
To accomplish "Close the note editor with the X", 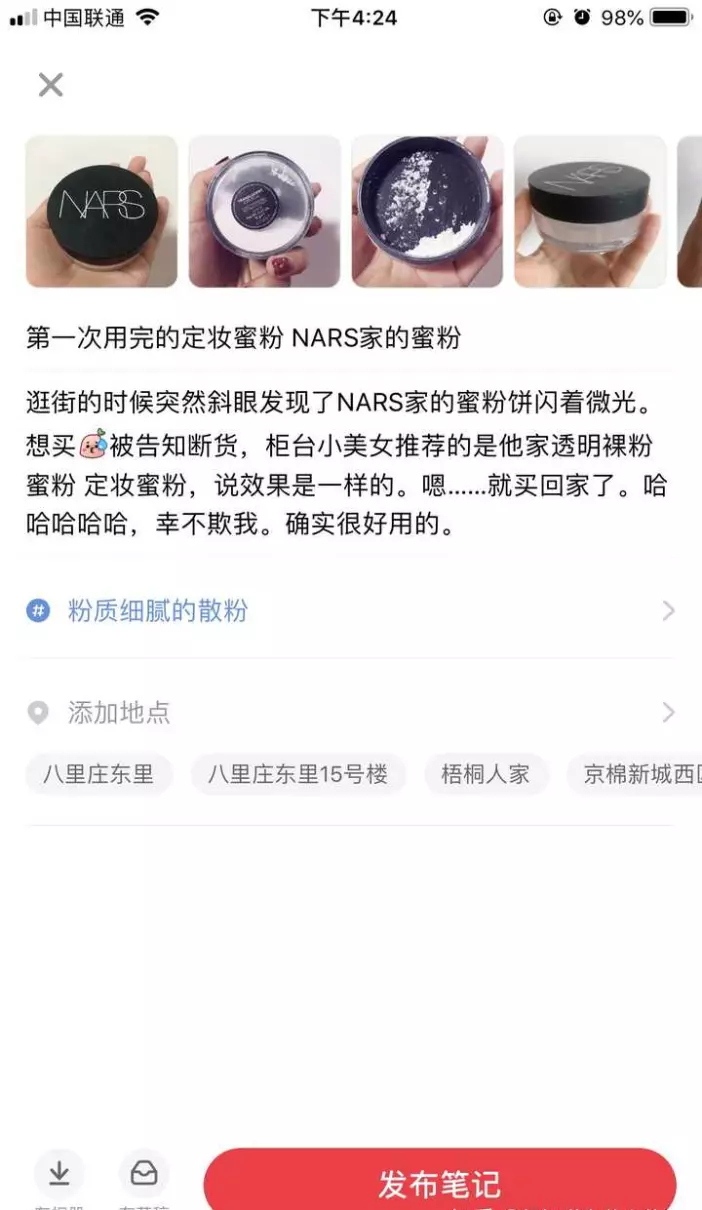I will pos(50,85).
